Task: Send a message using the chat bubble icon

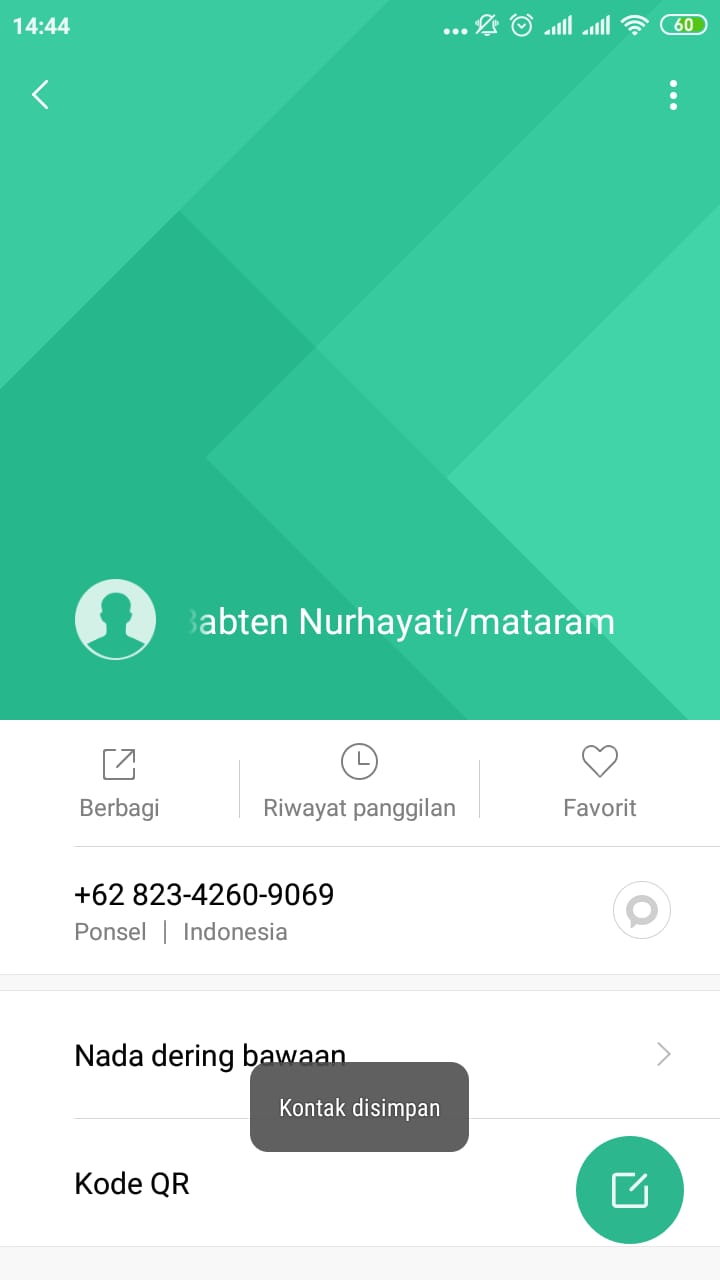Action: pos(641,910)
